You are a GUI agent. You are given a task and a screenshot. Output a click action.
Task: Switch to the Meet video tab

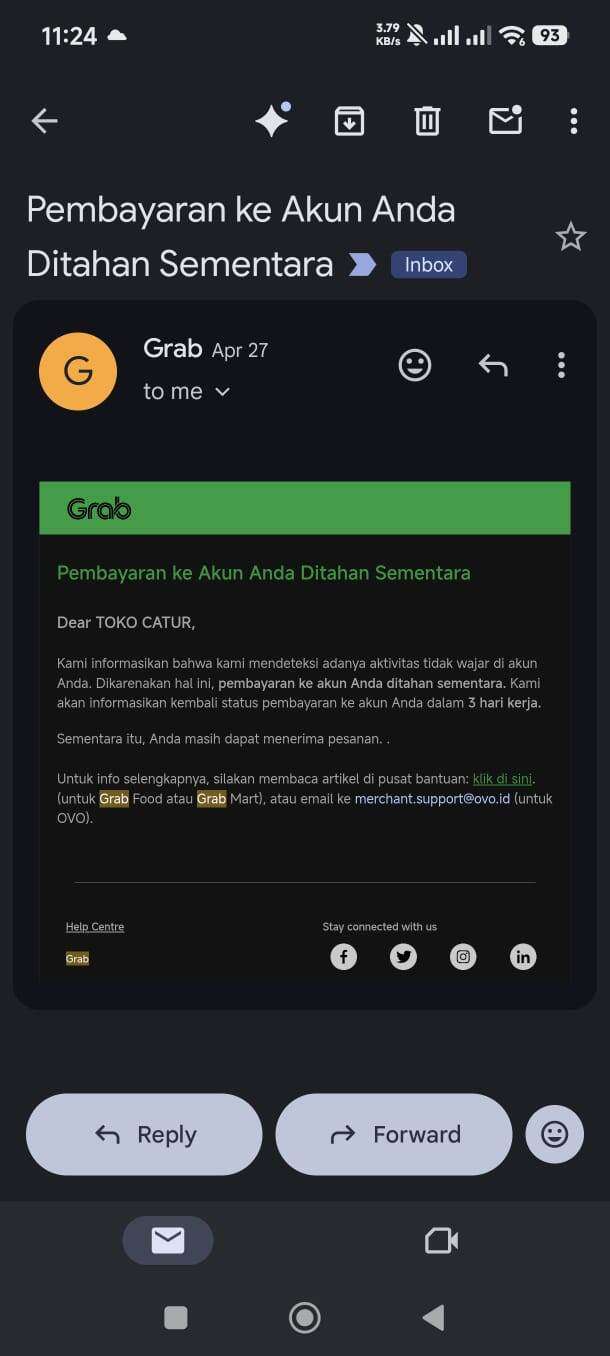441,1241
